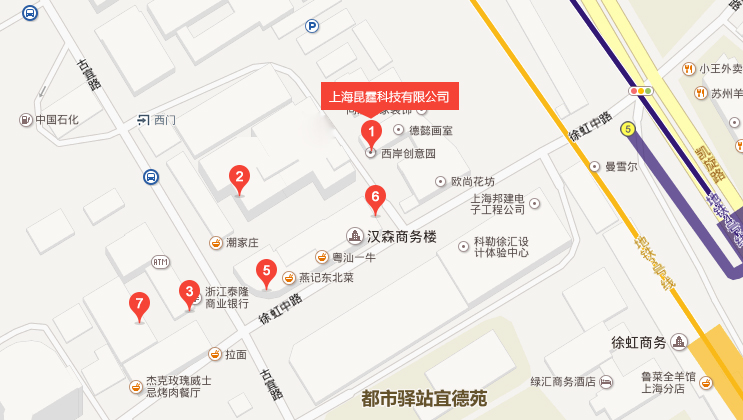The height and width of the screenshot is (420, 743).
Task: Select map marker number 2
Action: (x=239, y=178)
